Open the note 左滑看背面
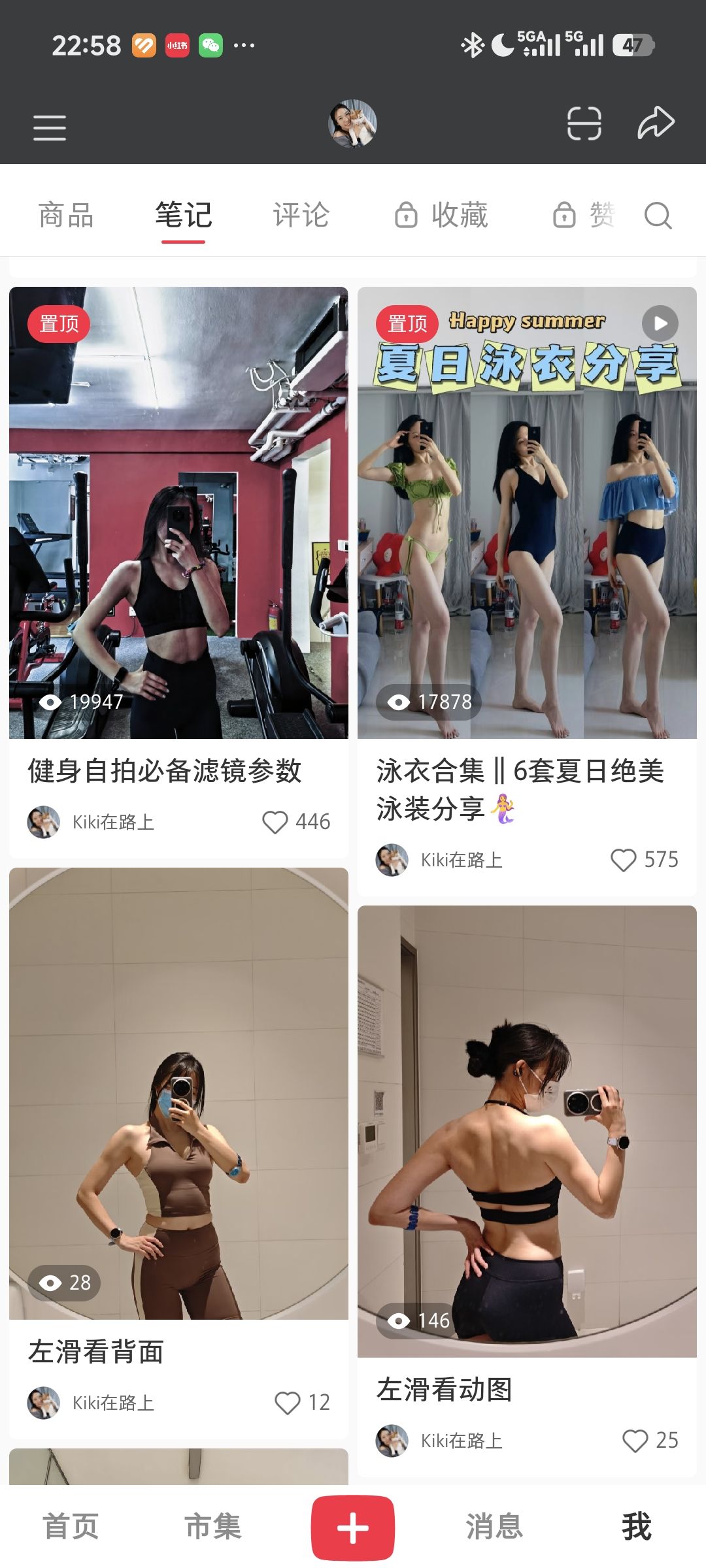706x1568 pixels. (178, 1093)
